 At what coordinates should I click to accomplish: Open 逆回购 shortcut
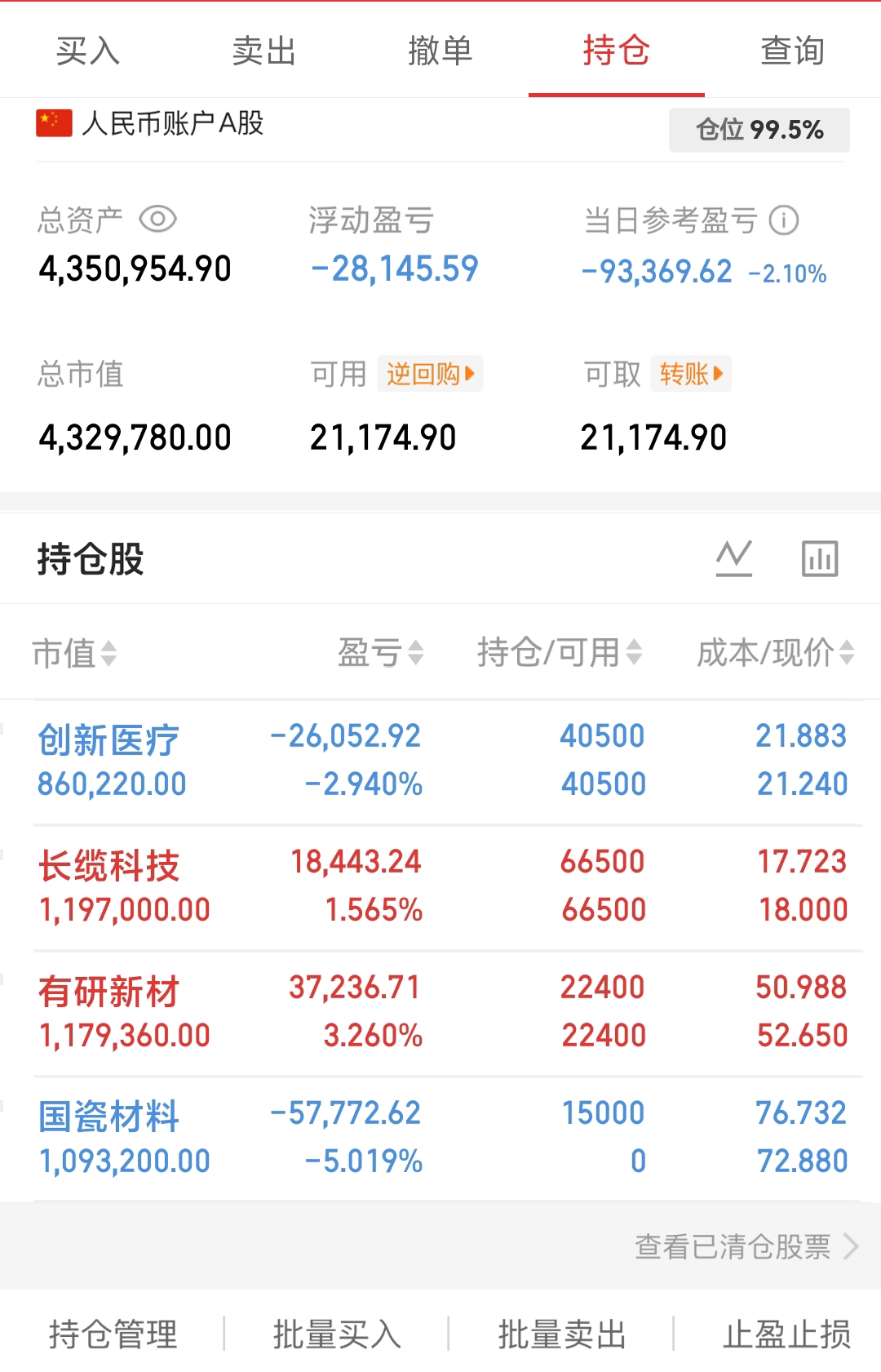430,374
